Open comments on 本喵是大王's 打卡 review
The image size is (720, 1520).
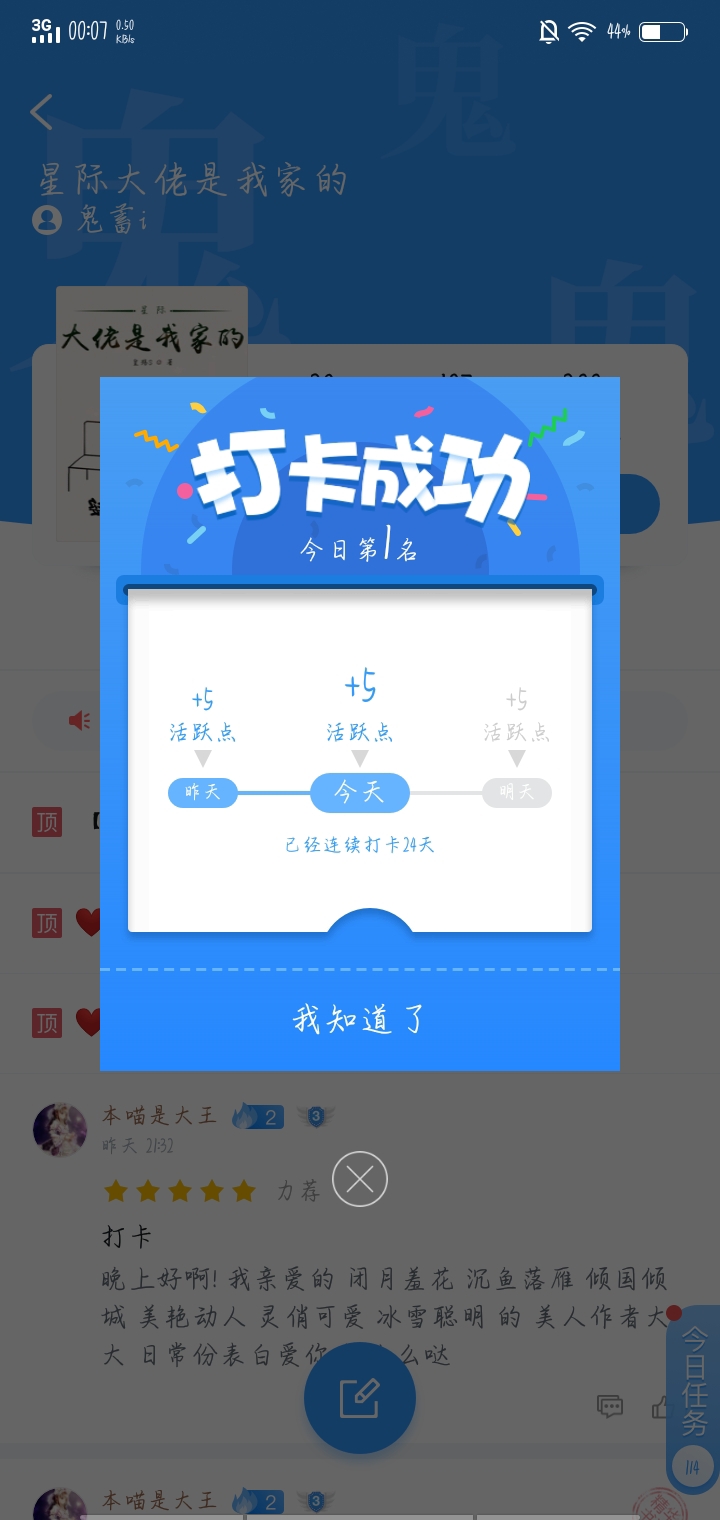pos(610,1406)
